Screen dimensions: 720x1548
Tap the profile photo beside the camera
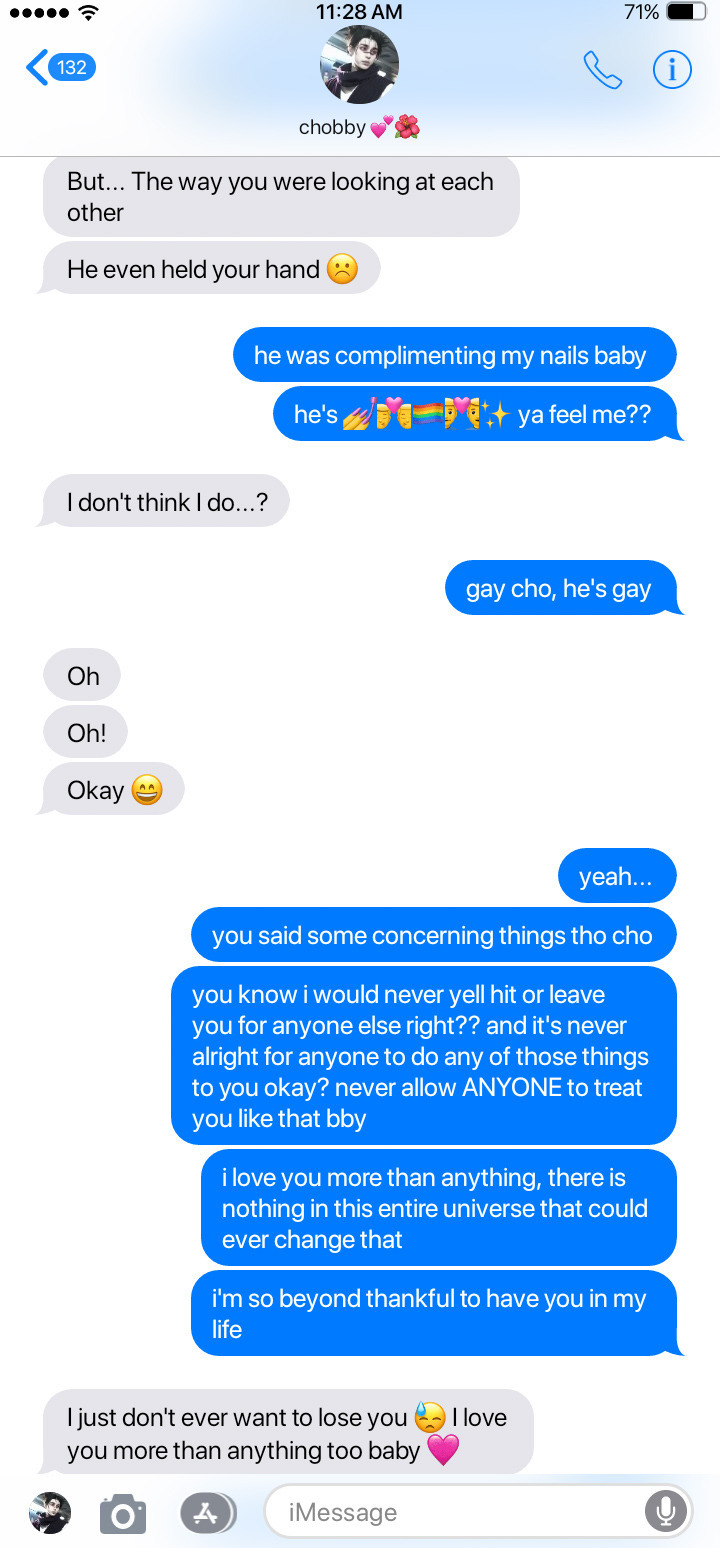[49, 1513]
